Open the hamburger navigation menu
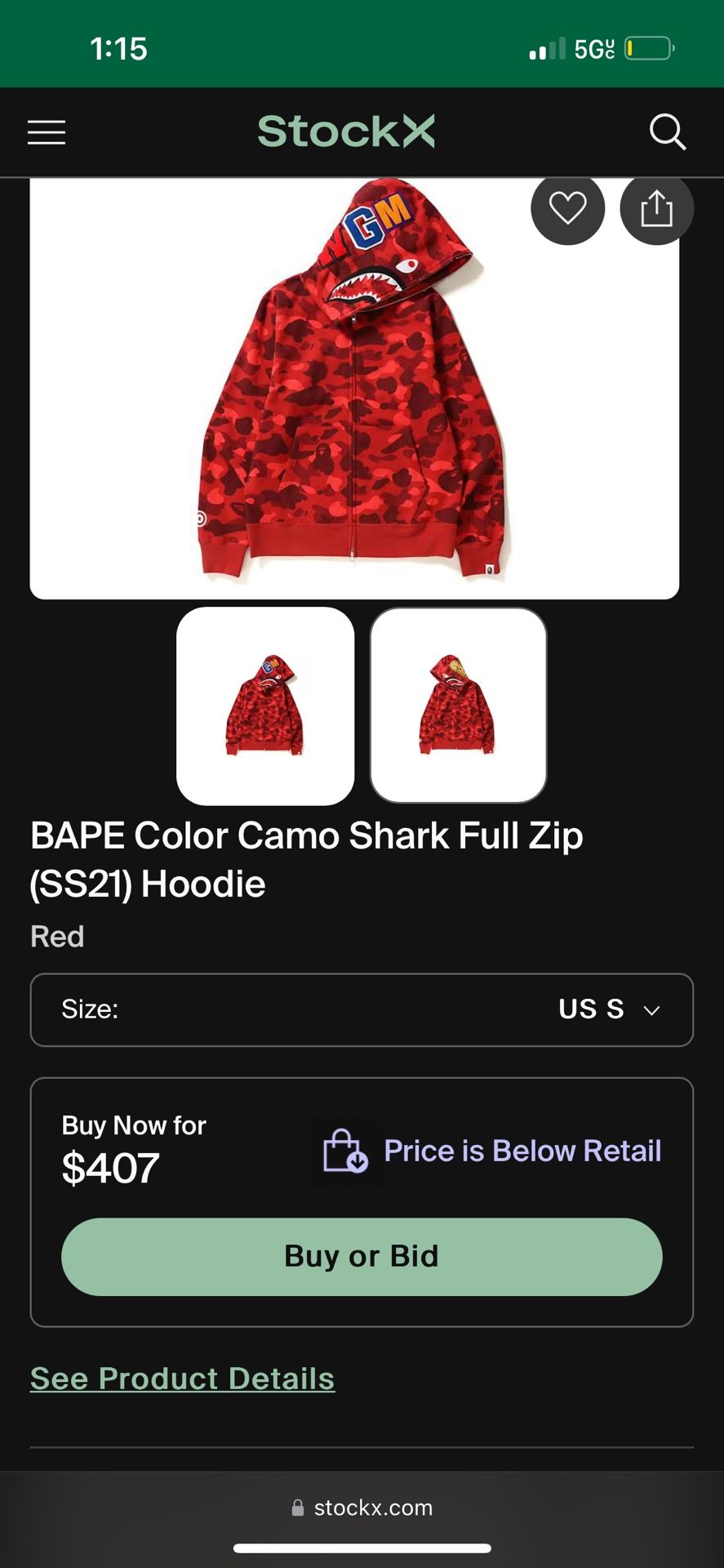 click(46, 132)
